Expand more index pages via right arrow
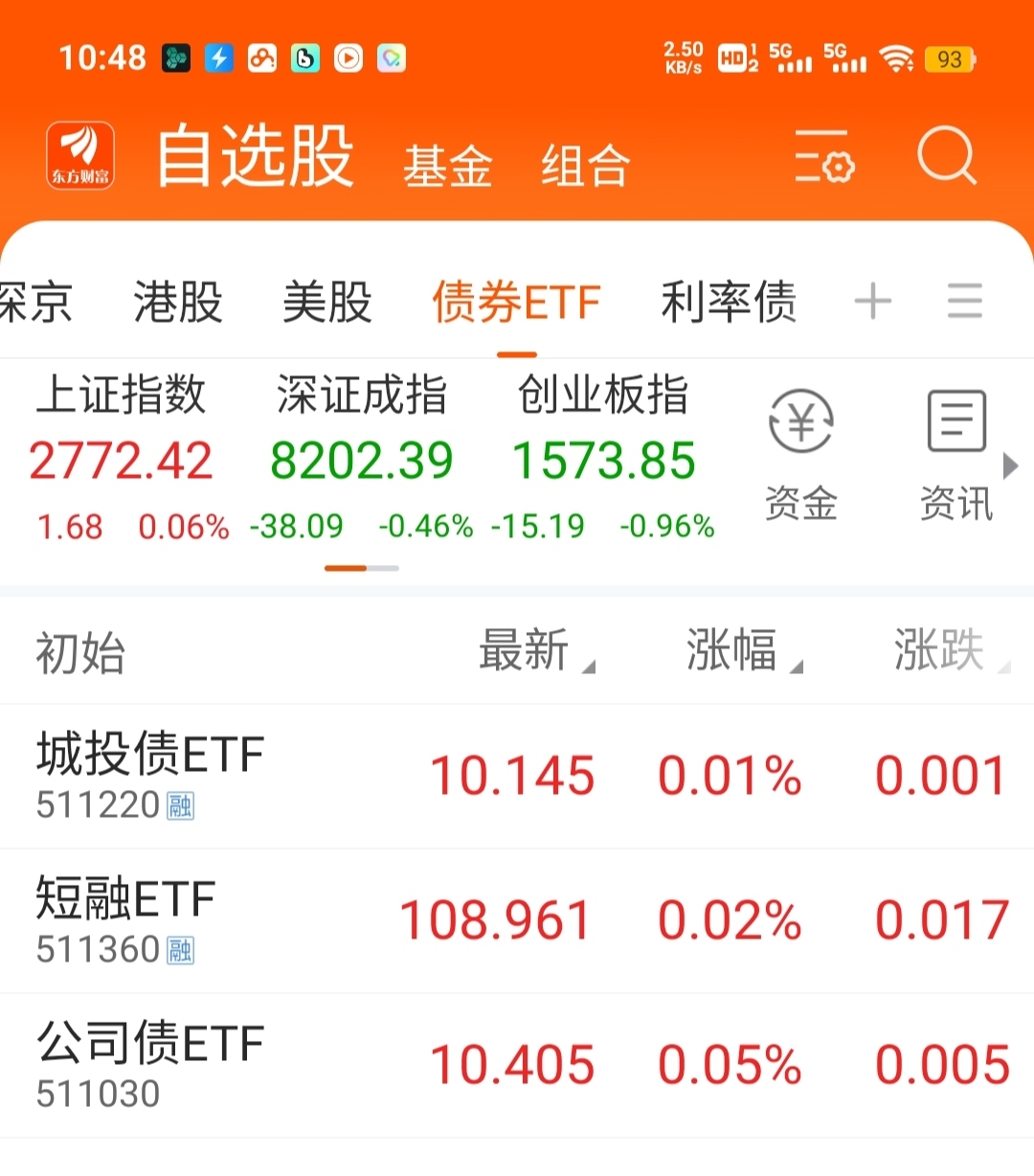Screen dimensions: 1034x1176 point(1013,466)
